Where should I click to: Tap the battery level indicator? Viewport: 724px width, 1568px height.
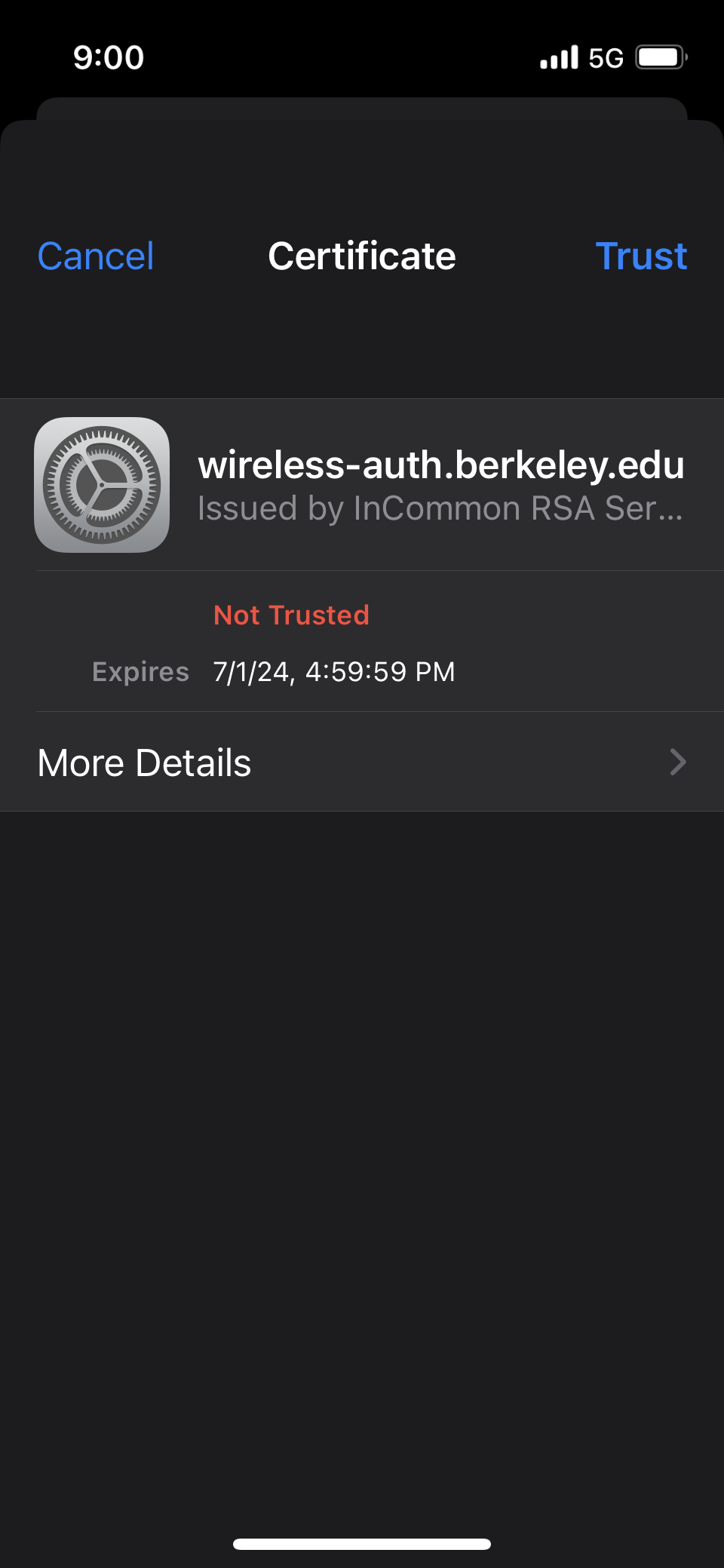(659, 57)
